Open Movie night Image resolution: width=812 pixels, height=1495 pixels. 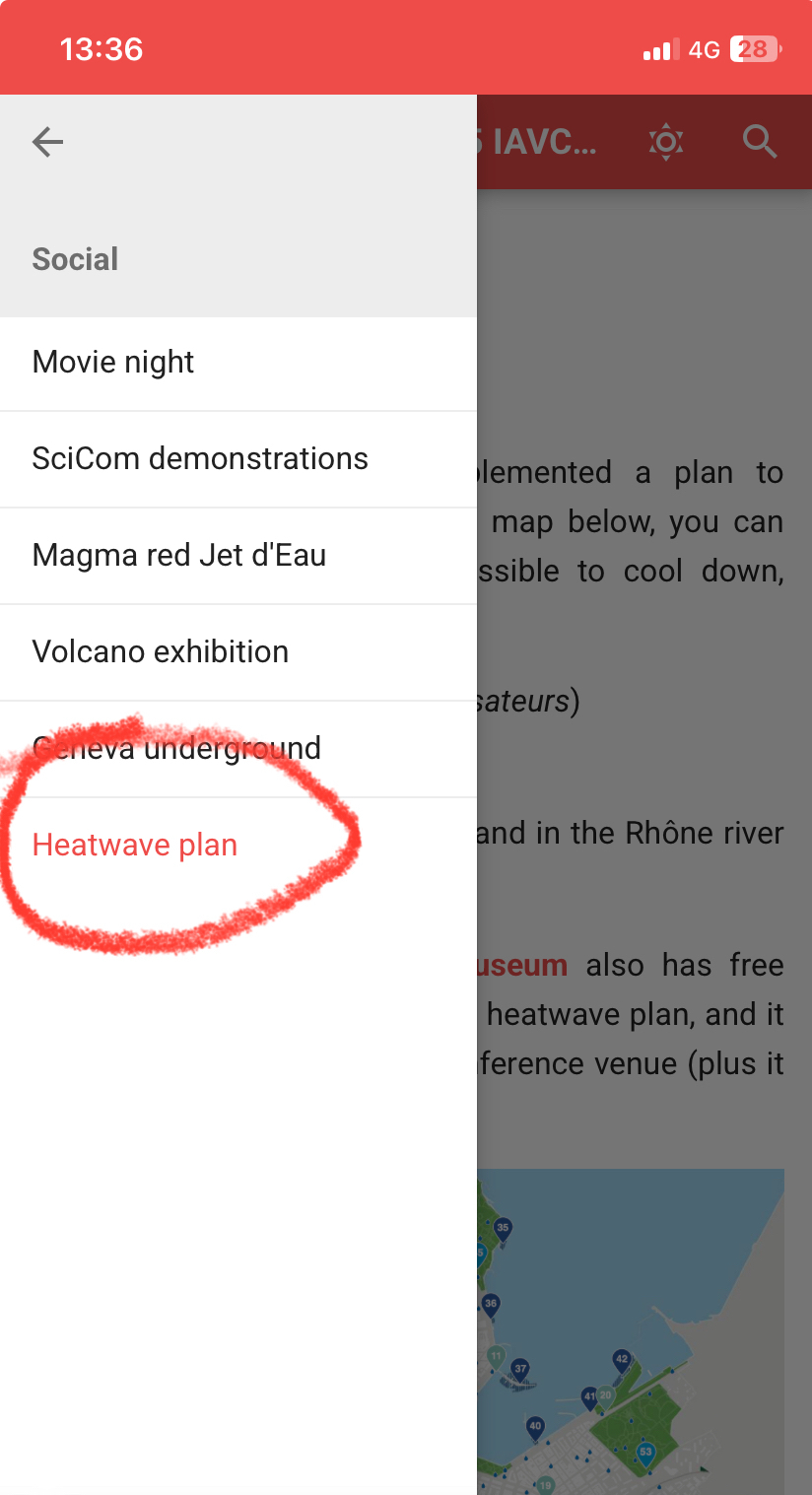(x=113, y=363)
